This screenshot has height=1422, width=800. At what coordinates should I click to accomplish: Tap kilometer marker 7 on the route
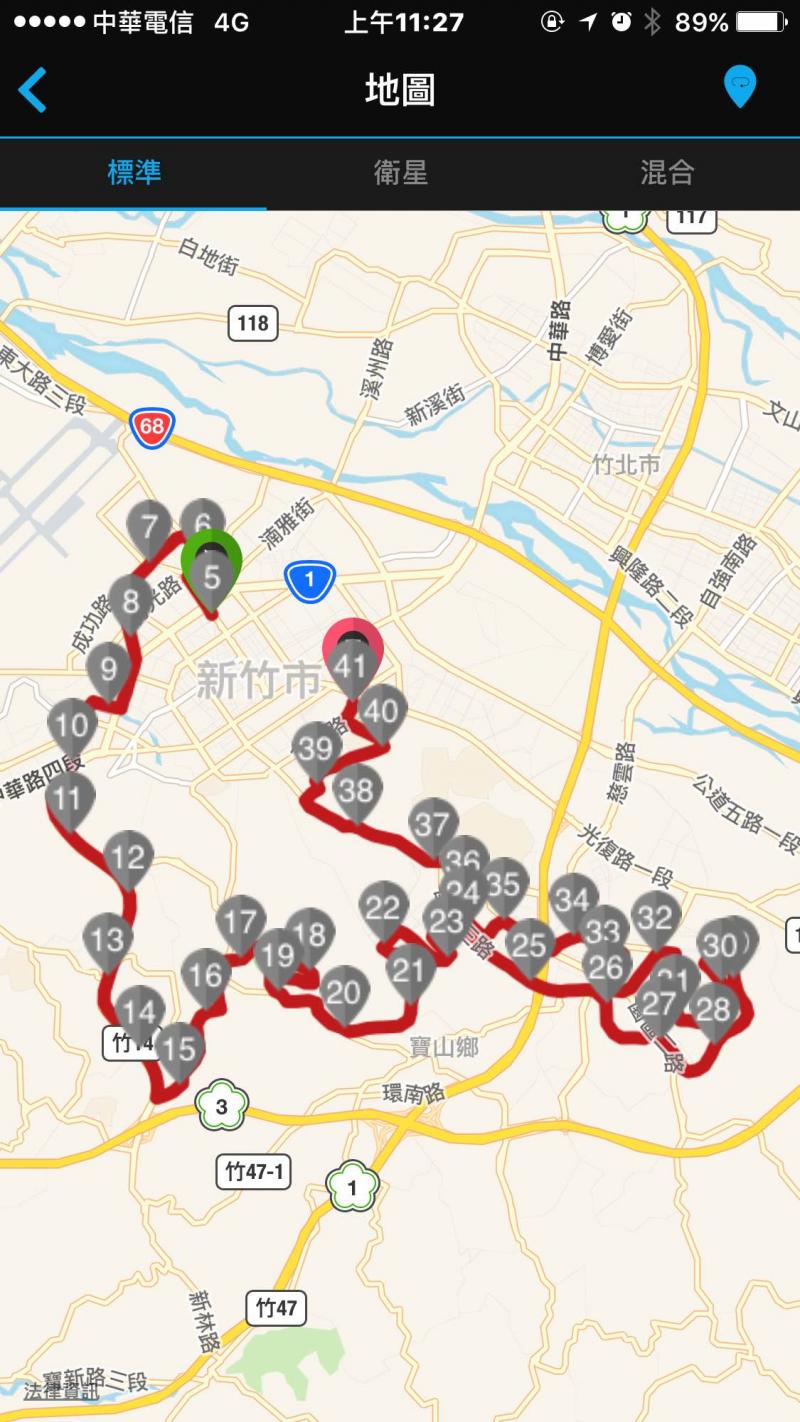point(150,527)
